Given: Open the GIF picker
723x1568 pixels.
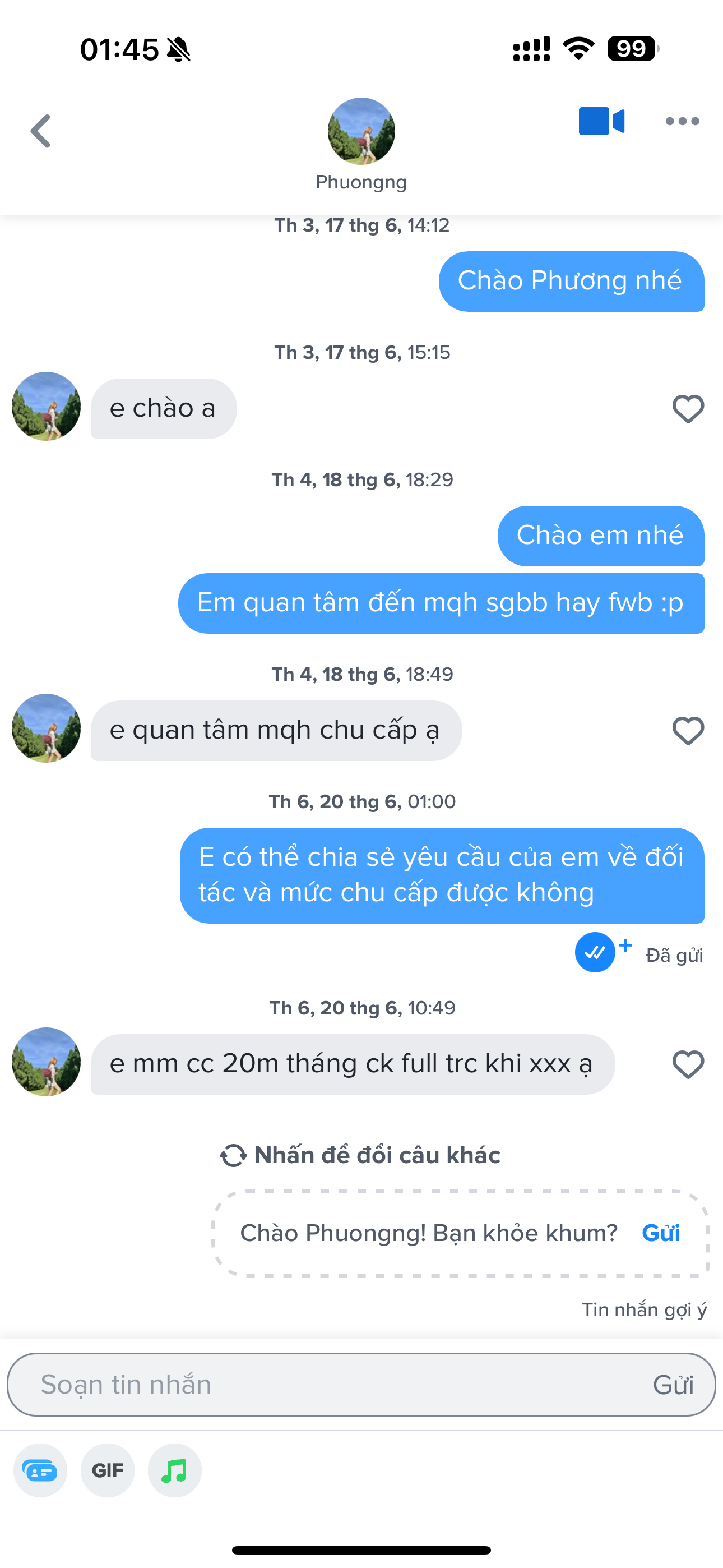Looking at the screenshot, I should point(108,1470).
